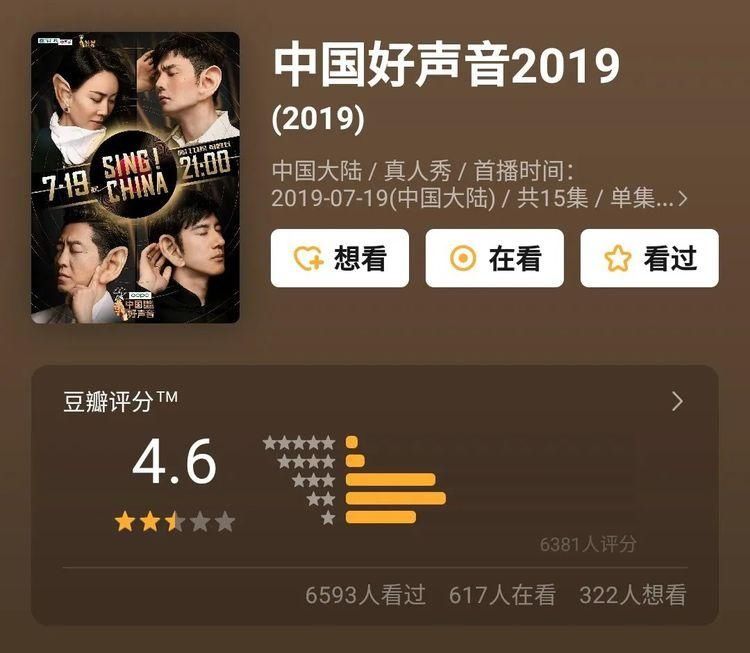Mark show as 看过 (watched)
The image size is (750, 653).
649,258
